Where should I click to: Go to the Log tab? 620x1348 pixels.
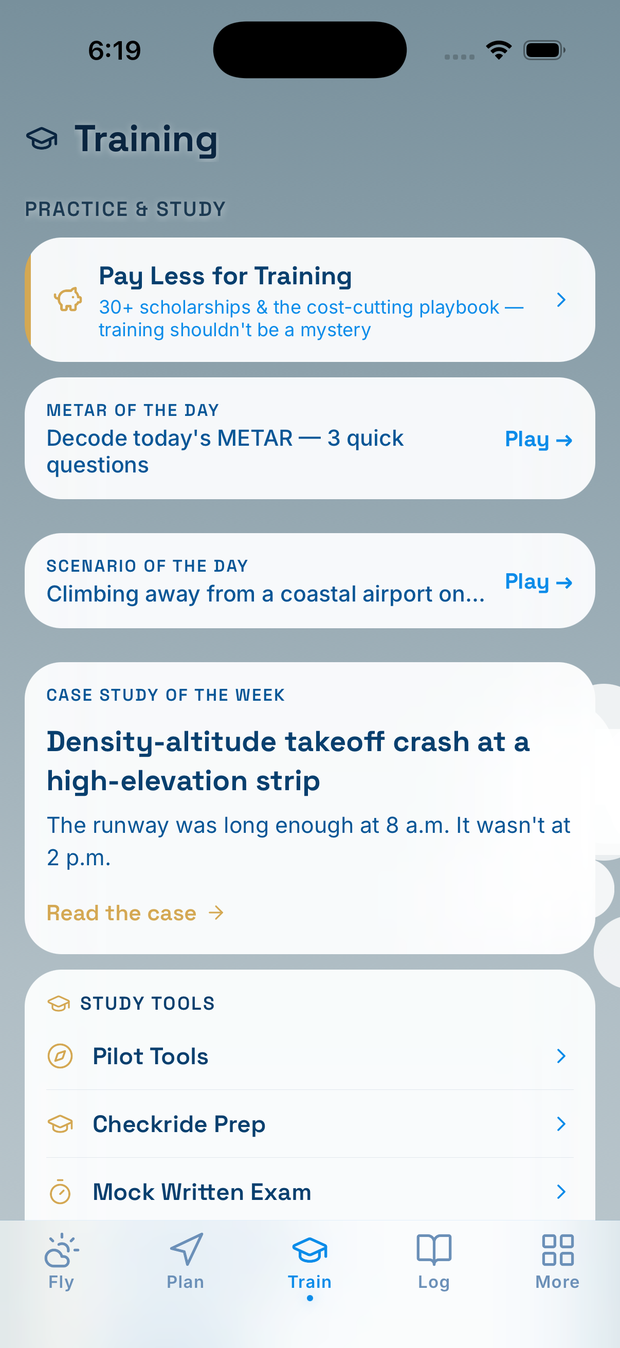point(433,1262)
